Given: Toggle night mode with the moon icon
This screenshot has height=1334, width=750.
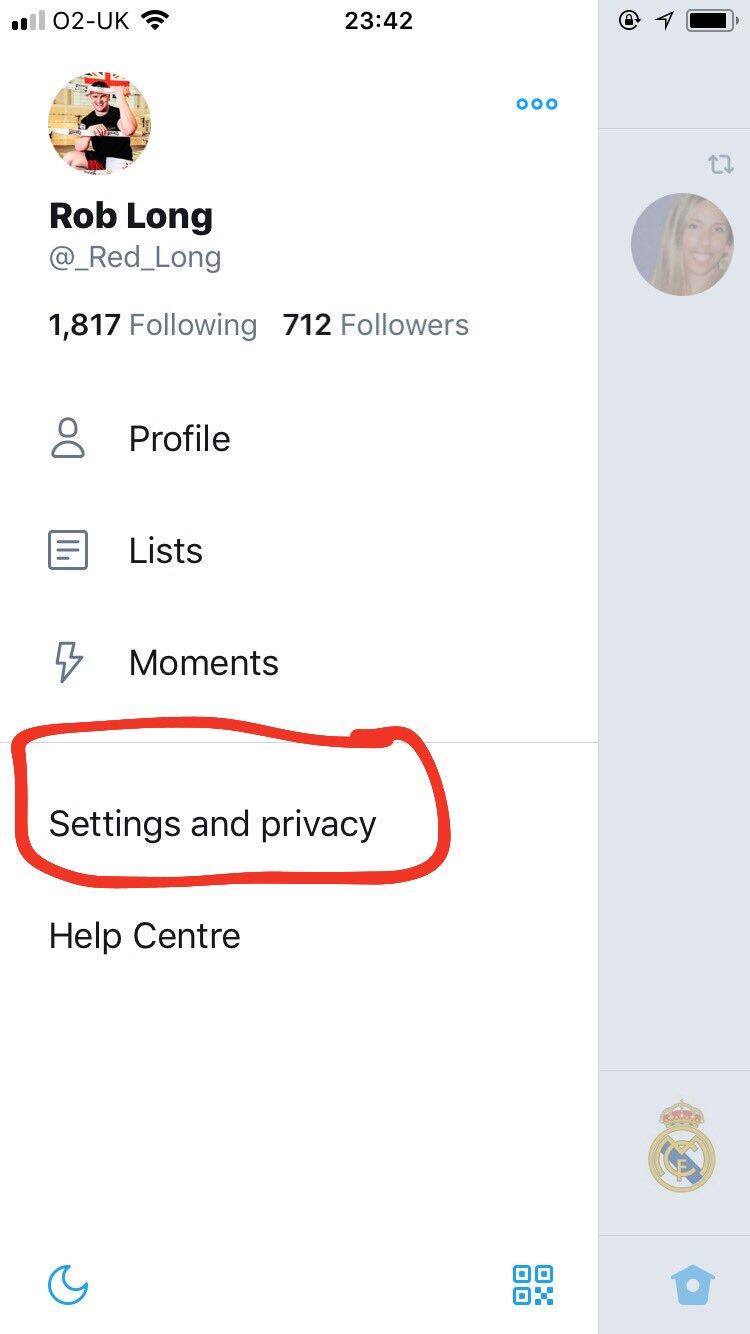Looking at the screenshot, I should click(68, 1284).
